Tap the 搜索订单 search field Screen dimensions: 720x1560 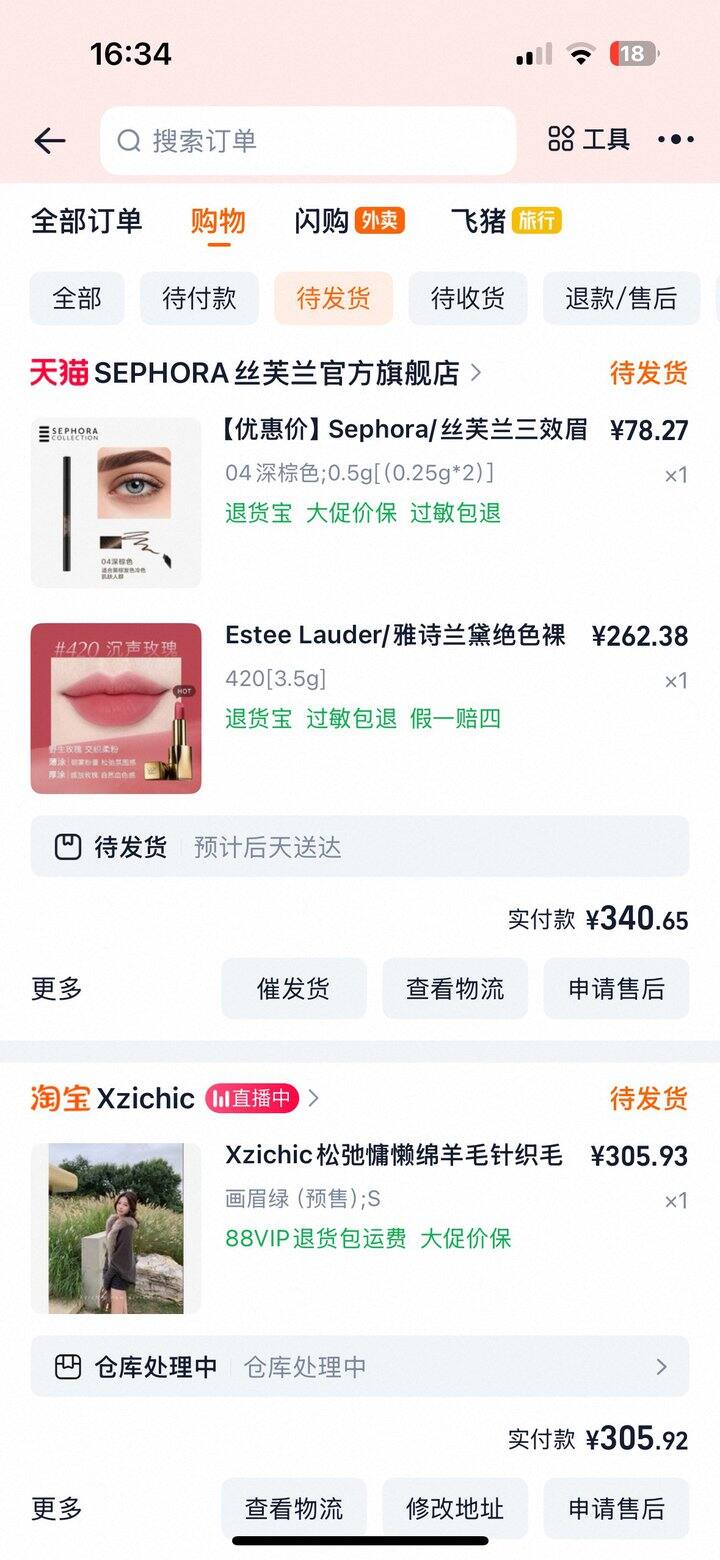(308, 141)
